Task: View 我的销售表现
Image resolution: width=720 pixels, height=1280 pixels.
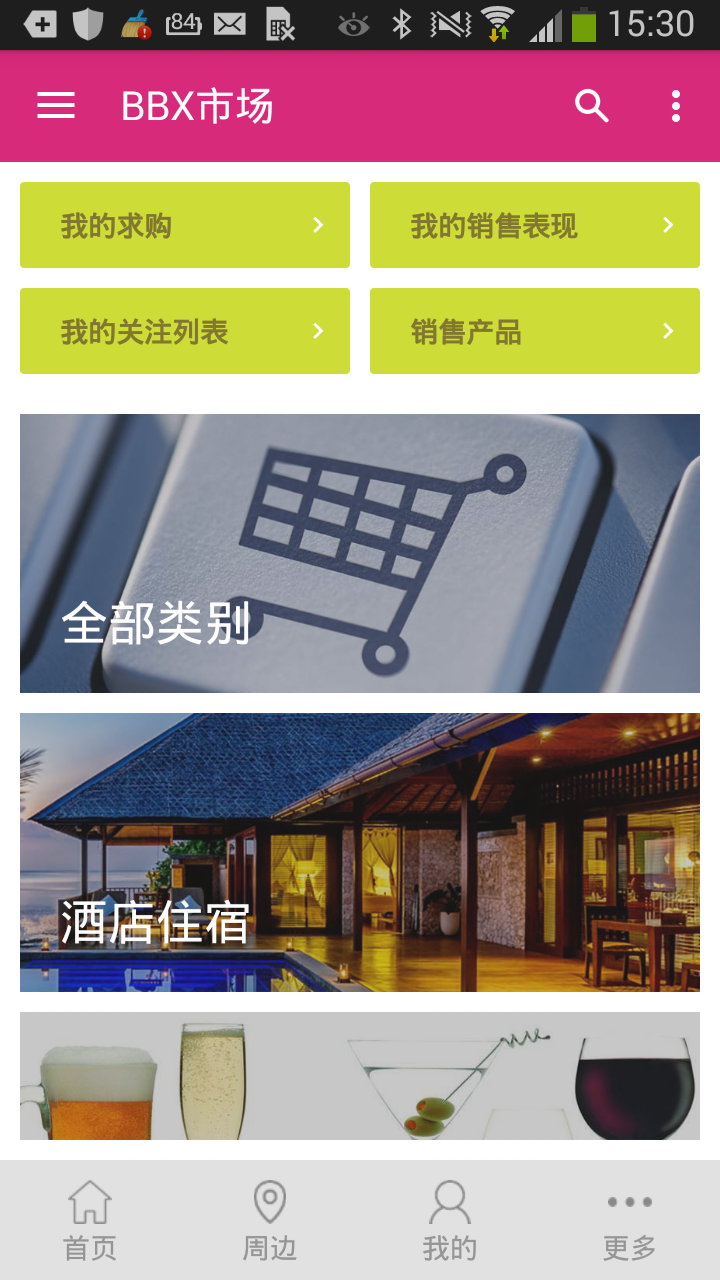Action: point(535,225)
